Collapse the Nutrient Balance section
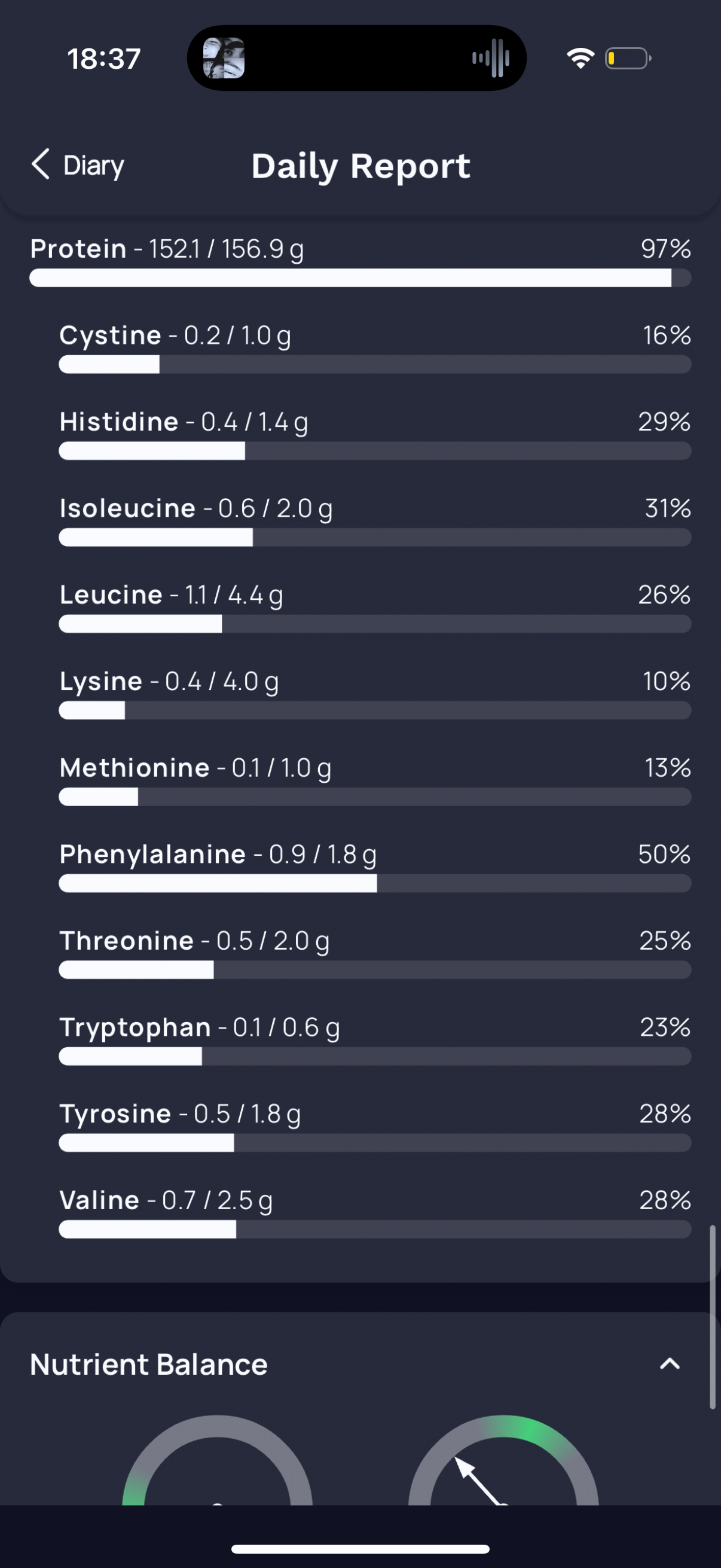The width and height of the screenshot is (721, 1568). pyautogui.click(x=669, y=1364)
